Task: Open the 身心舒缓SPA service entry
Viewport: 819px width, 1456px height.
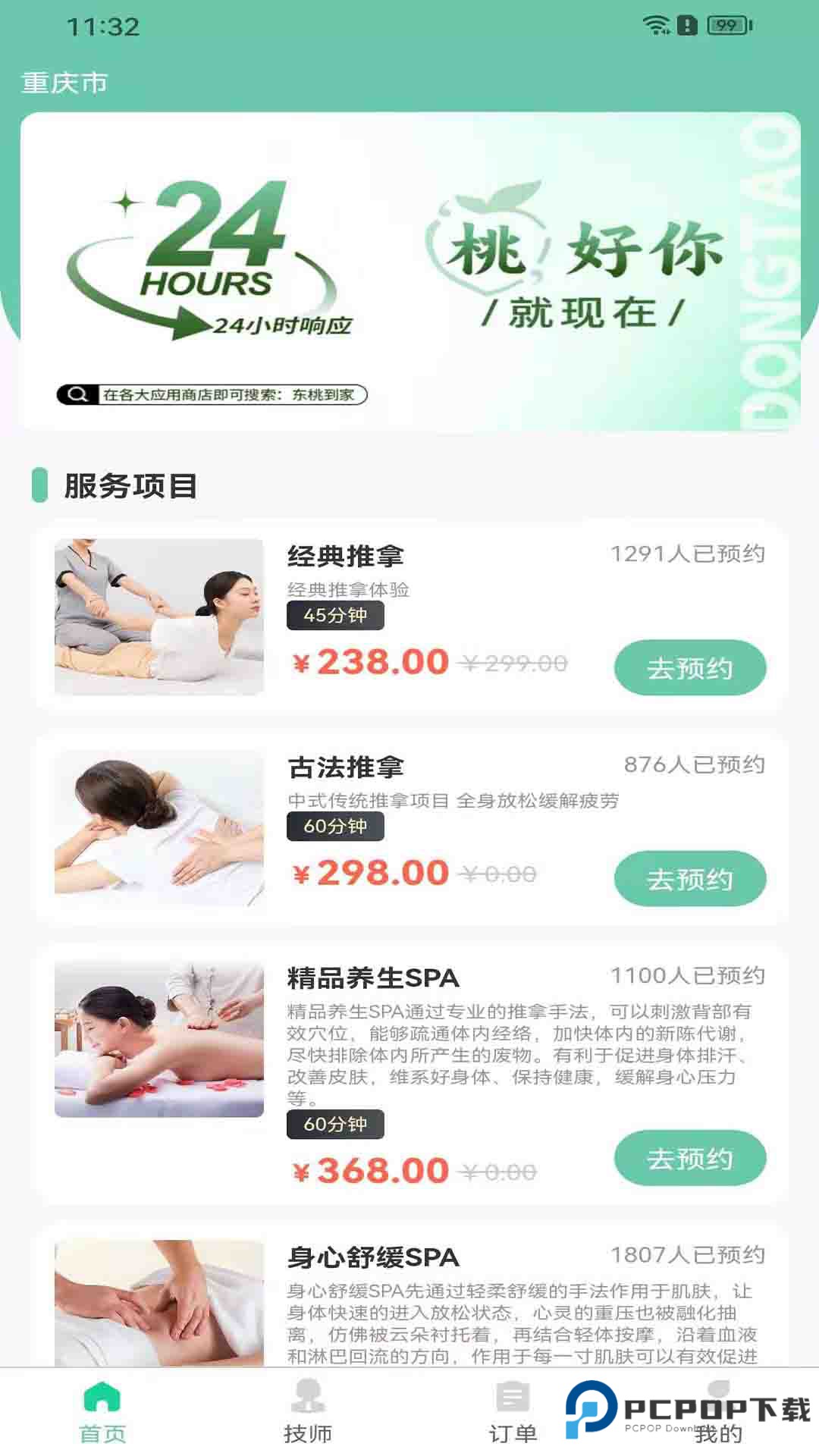Action: point(372,1257)
